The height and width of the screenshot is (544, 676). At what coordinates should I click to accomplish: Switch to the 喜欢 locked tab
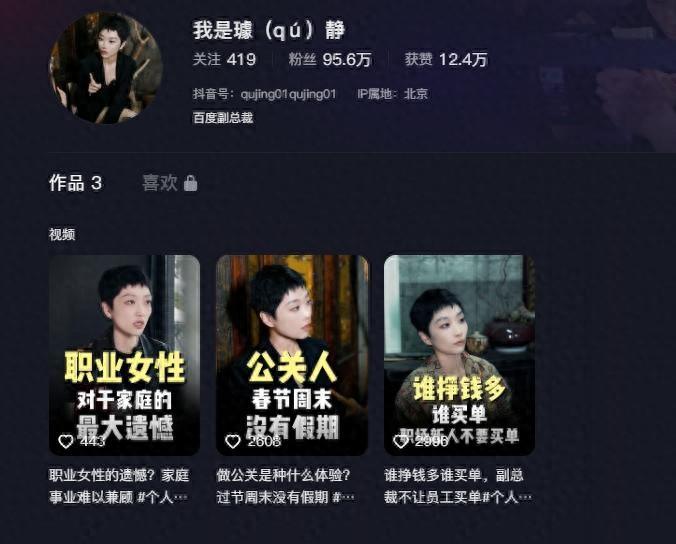(x=168, y=183)
